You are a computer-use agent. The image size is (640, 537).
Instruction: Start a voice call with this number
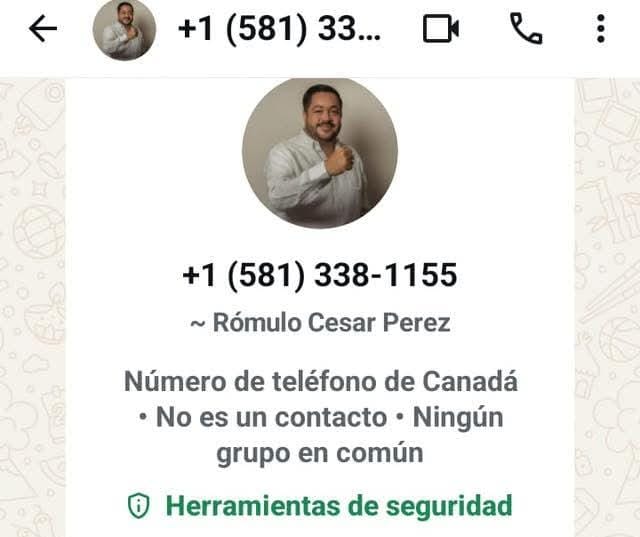pyautogui.click(x=525, y=30)
